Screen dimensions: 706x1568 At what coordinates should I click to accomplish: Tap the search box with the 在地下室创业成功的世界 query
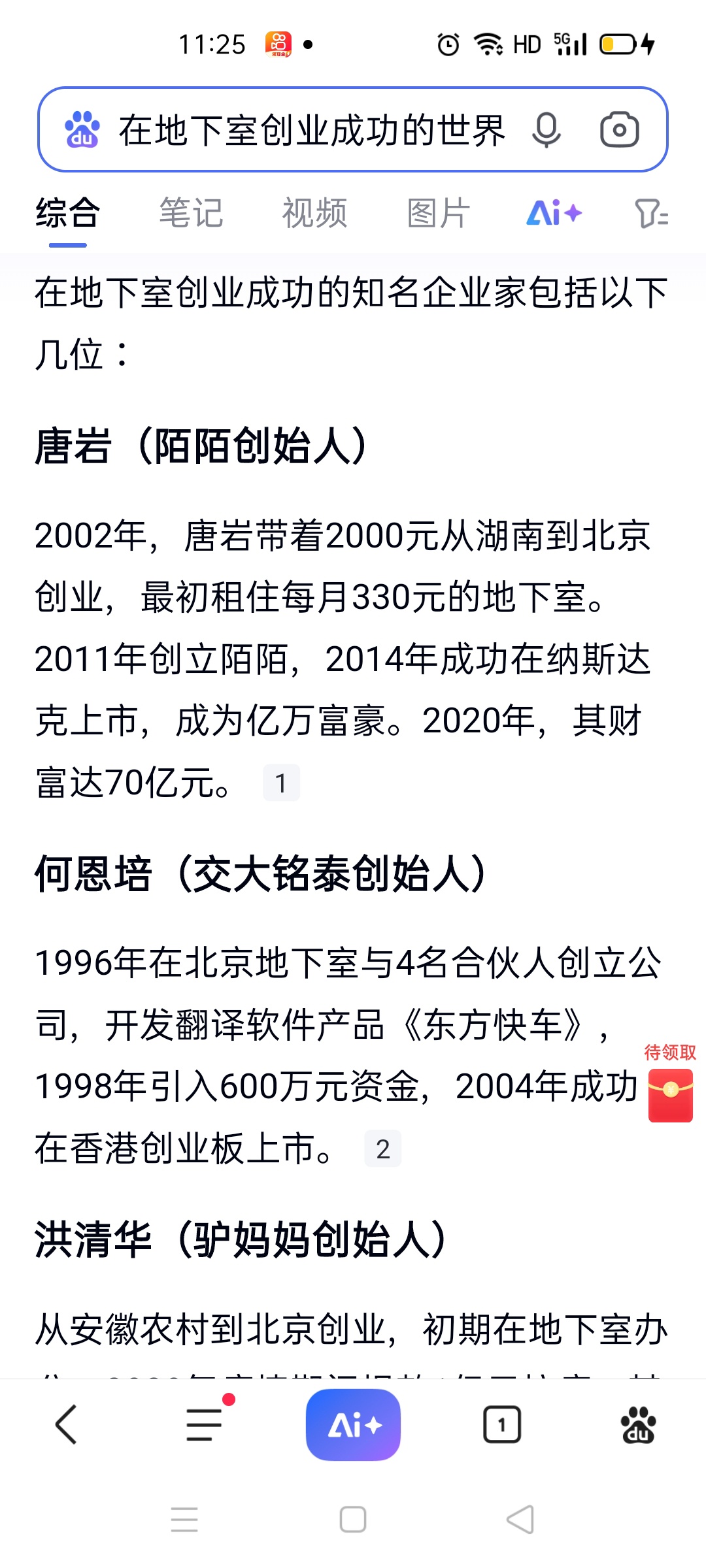click(311, 129)
